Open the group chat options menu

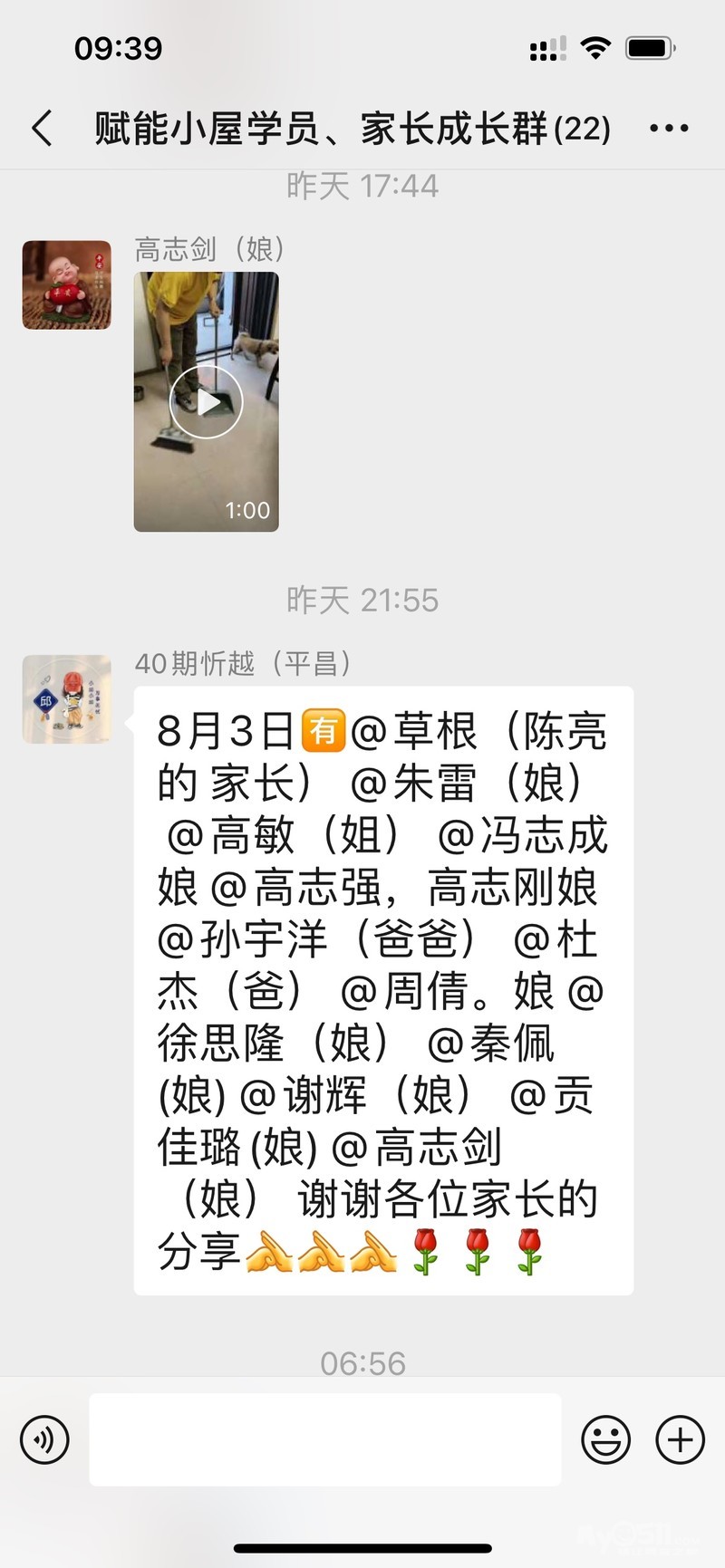coord(669,129)
